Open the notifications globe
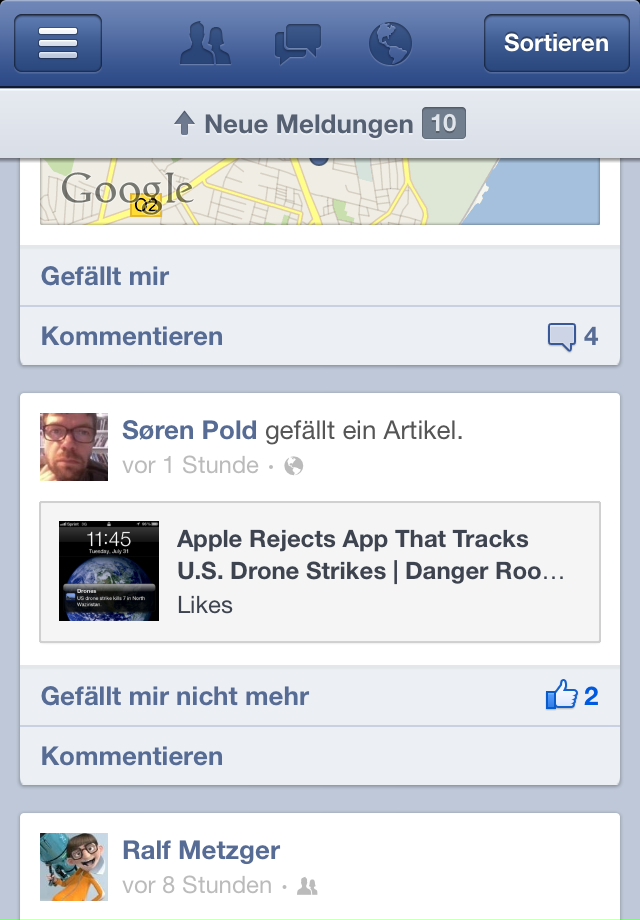This screenshot has width=640, height=920. tap(390, 43)
